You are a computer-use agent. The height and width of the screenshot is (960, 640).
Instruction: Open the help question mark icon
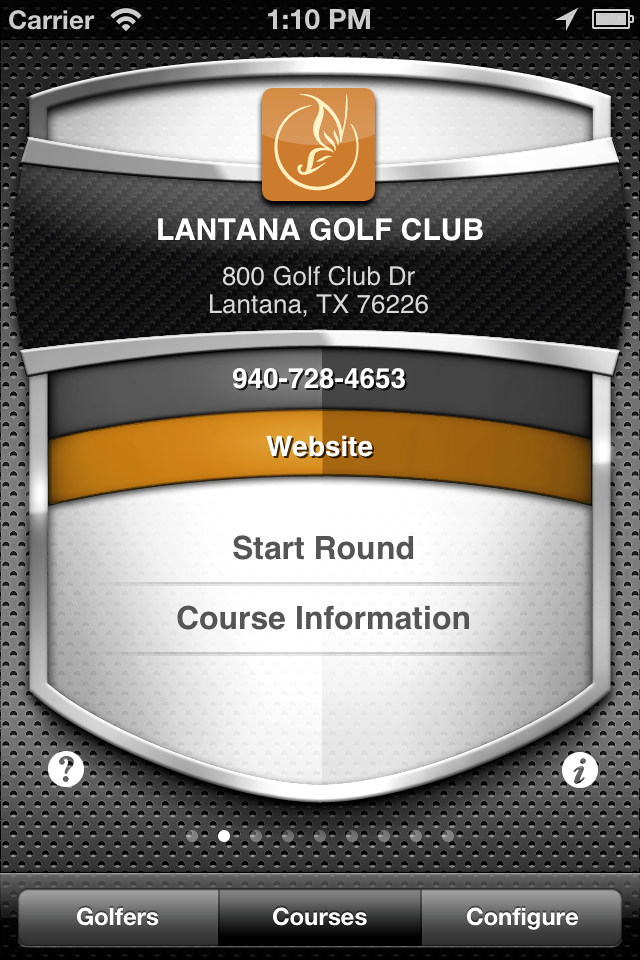pos(67,770)
